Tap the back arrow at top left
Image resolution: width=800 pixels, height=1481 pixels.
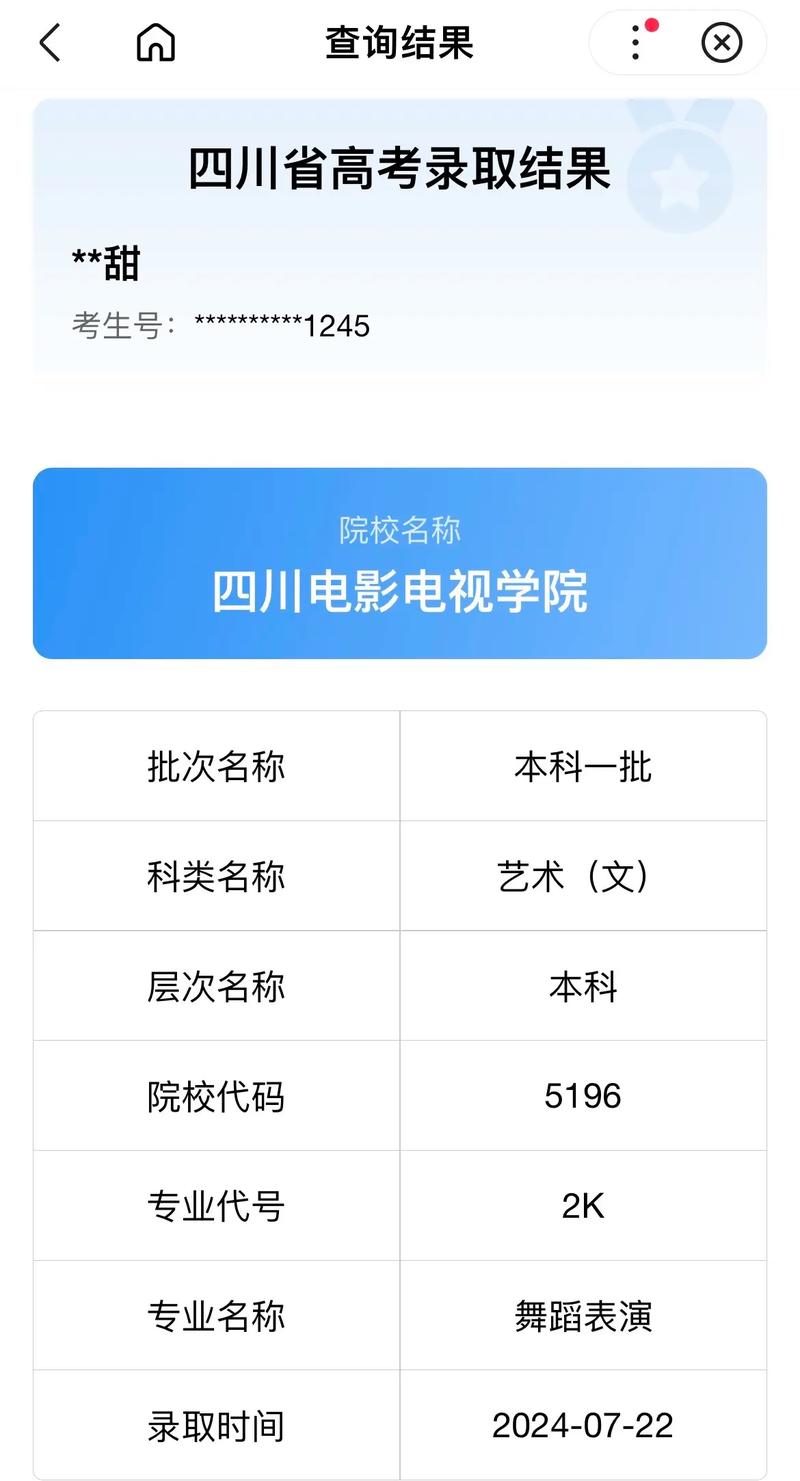pyautogui.click(x=51, y=43)
